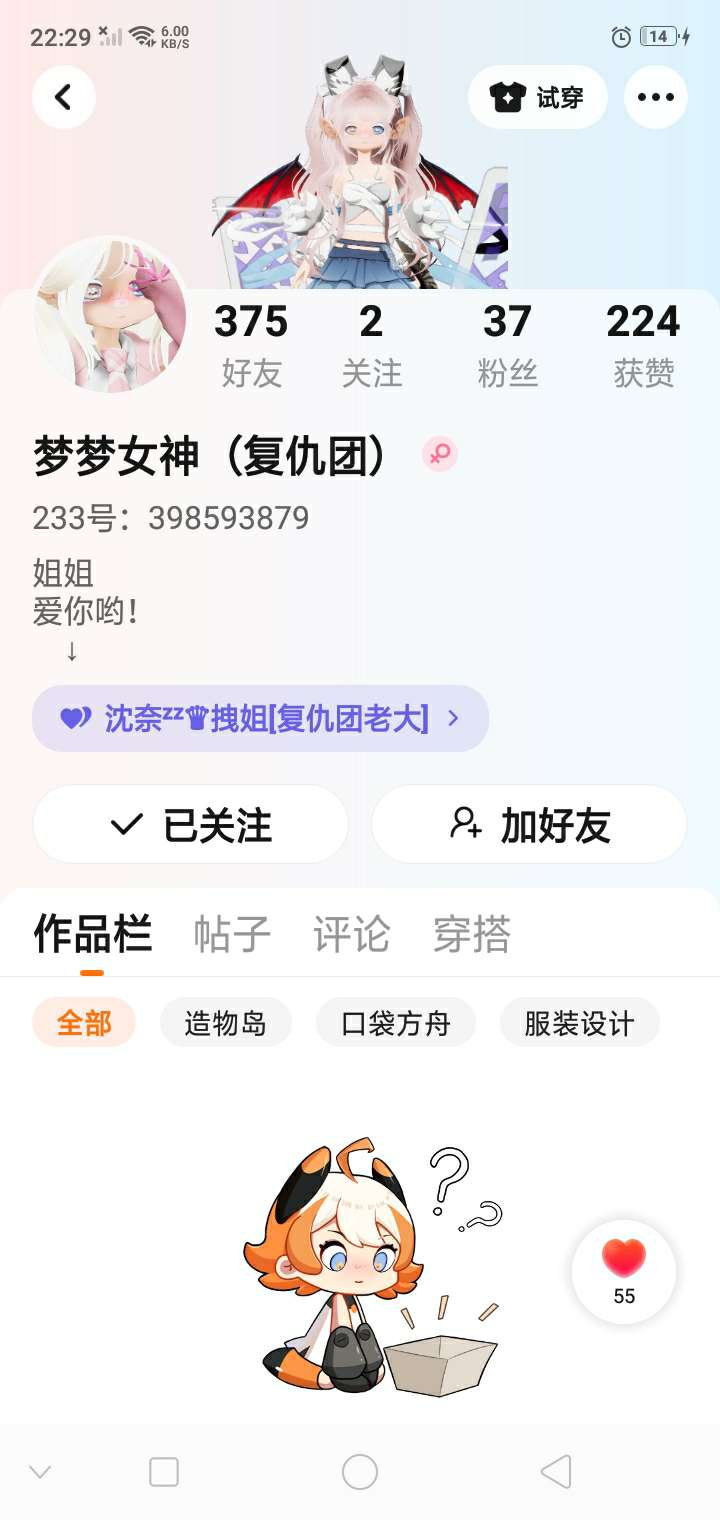Select the 全部 filter chip
The height and width of the screenshot is (1520, 720).
84,1023
